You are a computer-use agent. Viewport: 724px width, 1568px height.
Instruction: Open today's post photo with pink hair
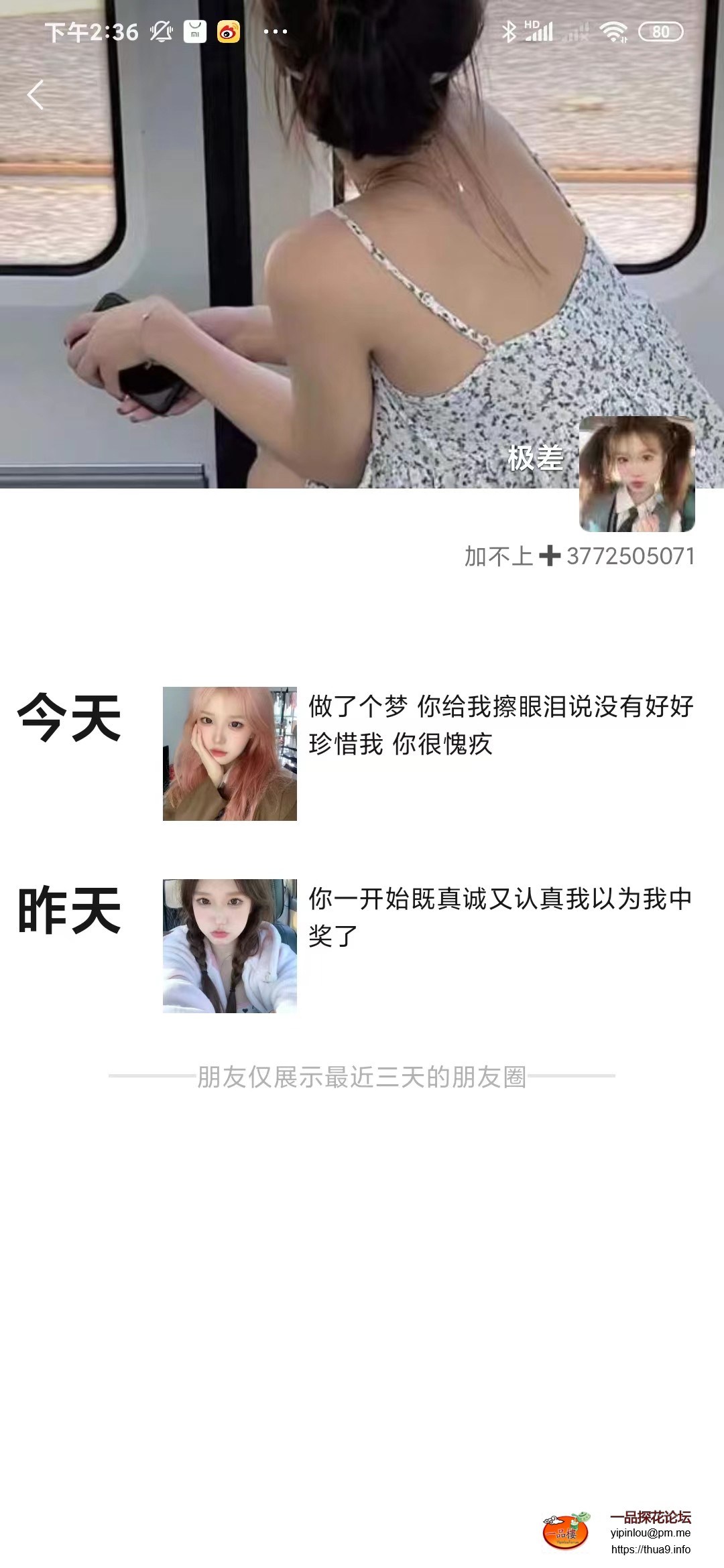pyautogui.click(x=229, y=754)
